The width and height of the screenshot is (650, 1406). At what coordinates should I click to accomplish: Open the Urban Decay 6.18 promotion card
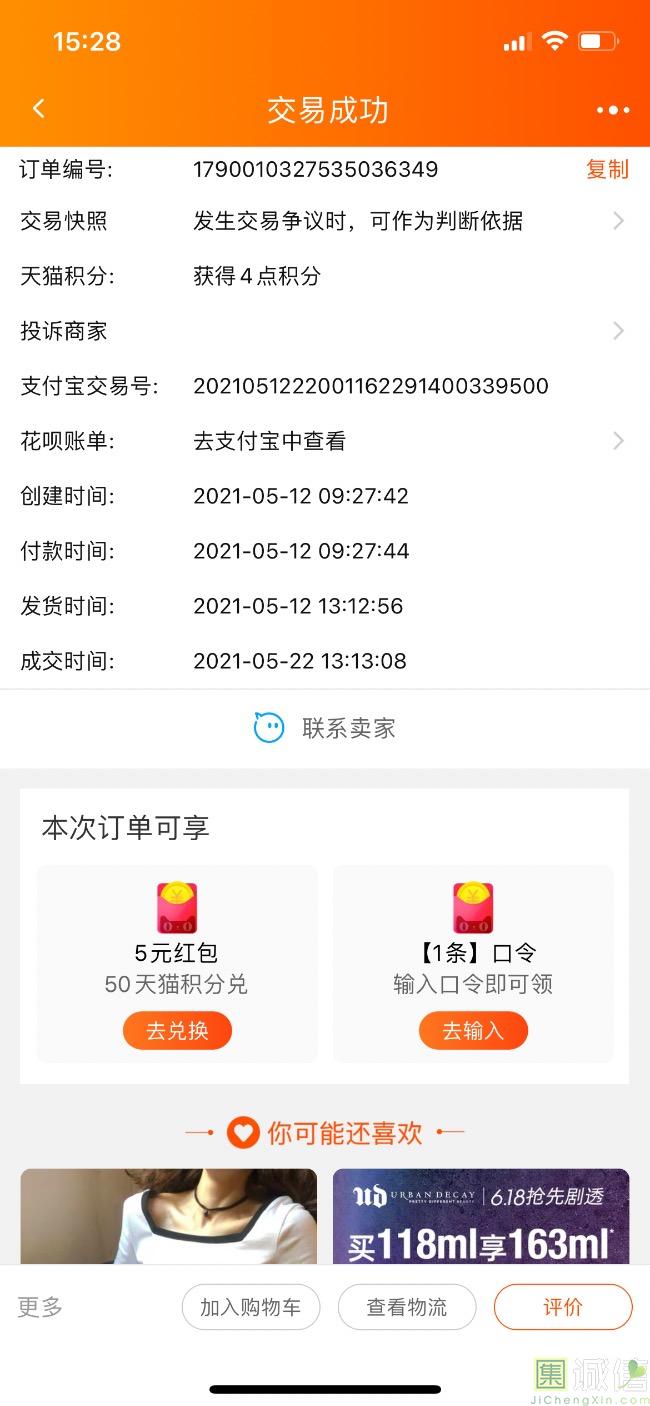tap(481, 1215)
